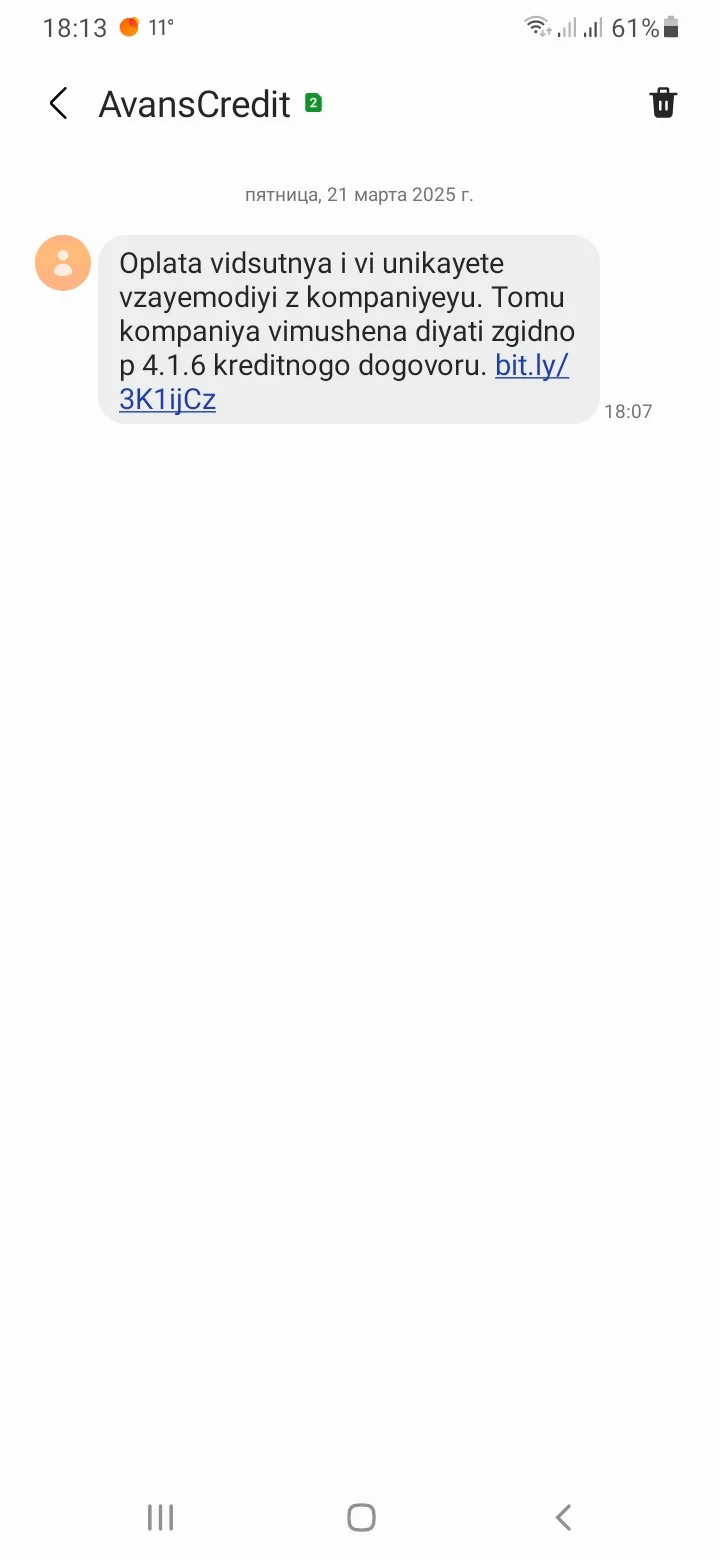Screen dimensions: 720x1560
Task: Go back to the conversations list
Action: (x=59, y=103)
